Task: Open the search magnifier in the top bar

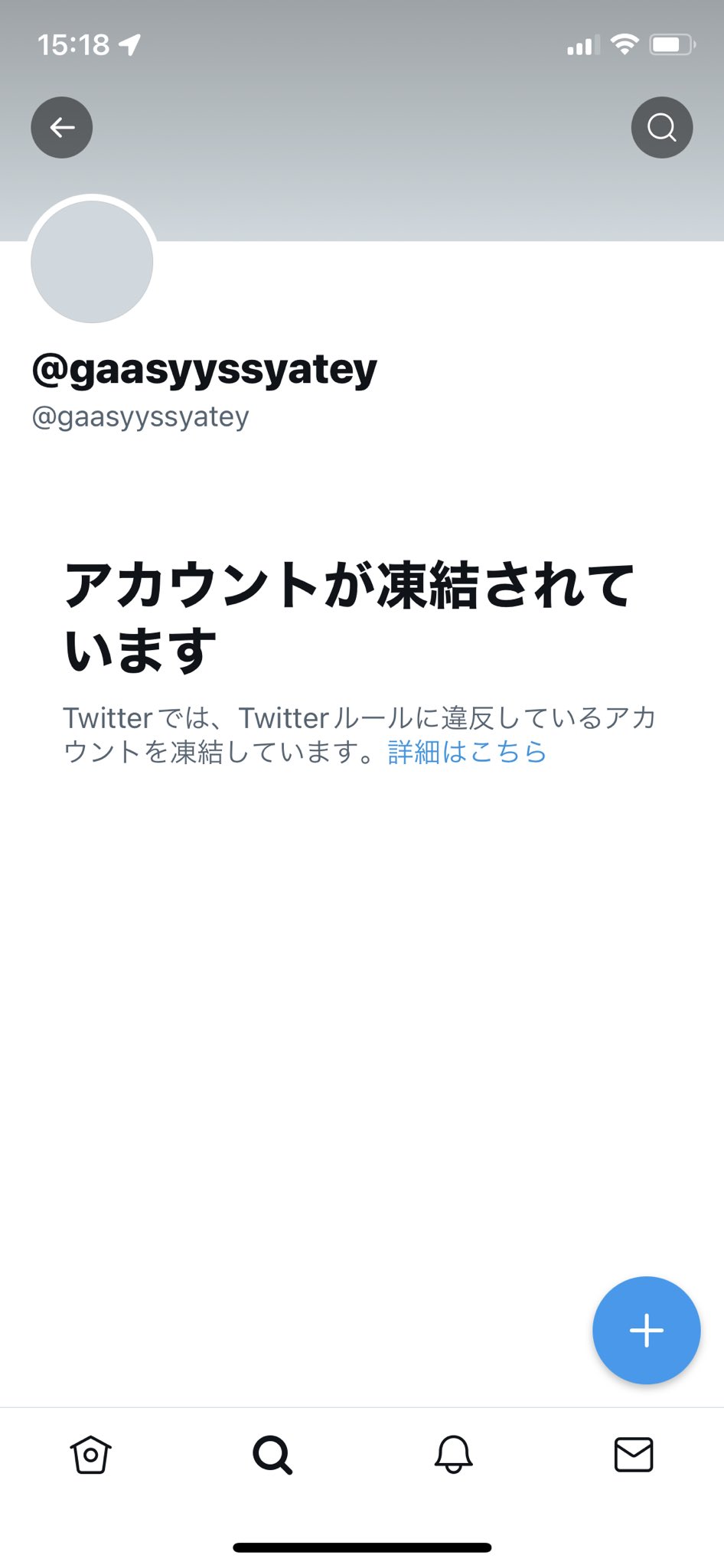Action: (x=661, y=127)
